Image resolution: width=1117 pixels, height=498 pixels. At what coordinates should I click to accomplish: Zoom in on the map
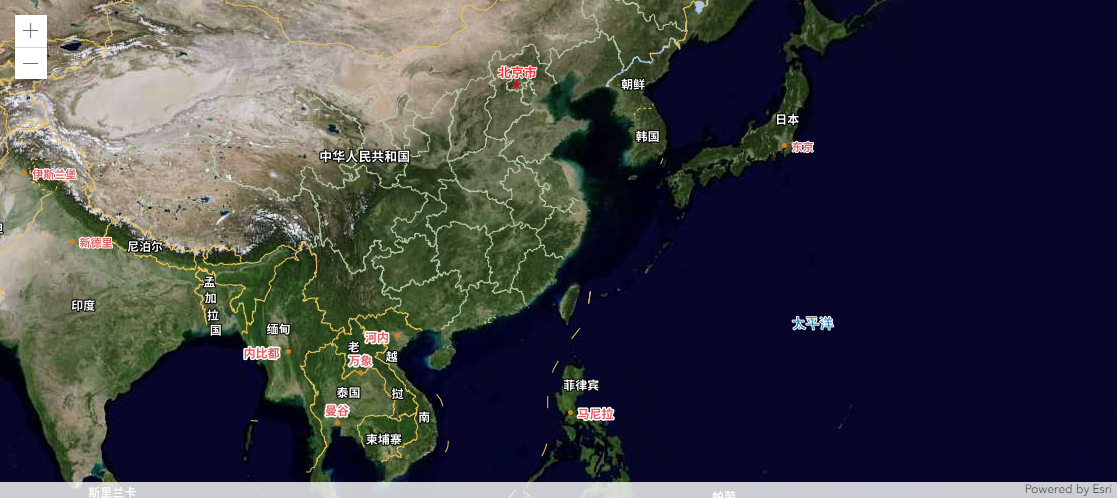(31, 31)
